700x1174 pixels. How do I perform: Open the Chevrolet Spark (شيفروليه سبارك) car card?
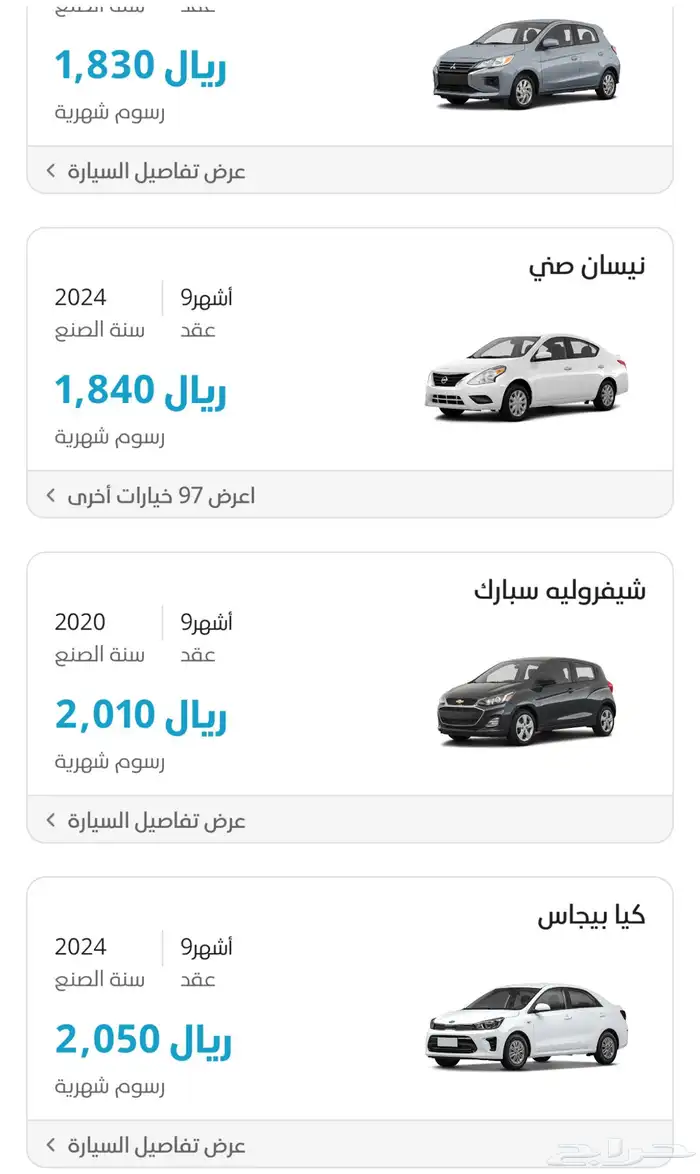pos(350,675)
